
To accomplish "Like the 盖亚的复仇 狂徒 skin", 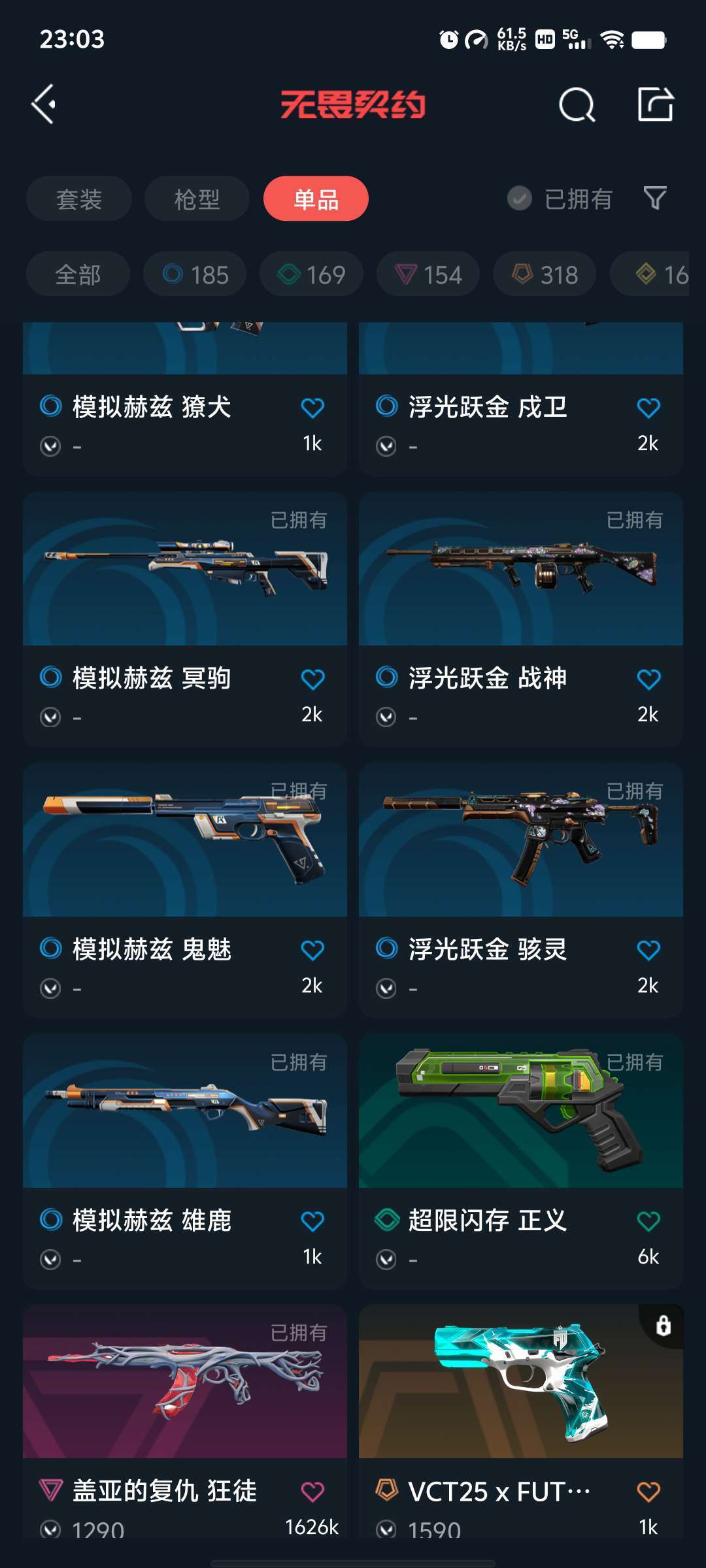I will [312, 1492].
